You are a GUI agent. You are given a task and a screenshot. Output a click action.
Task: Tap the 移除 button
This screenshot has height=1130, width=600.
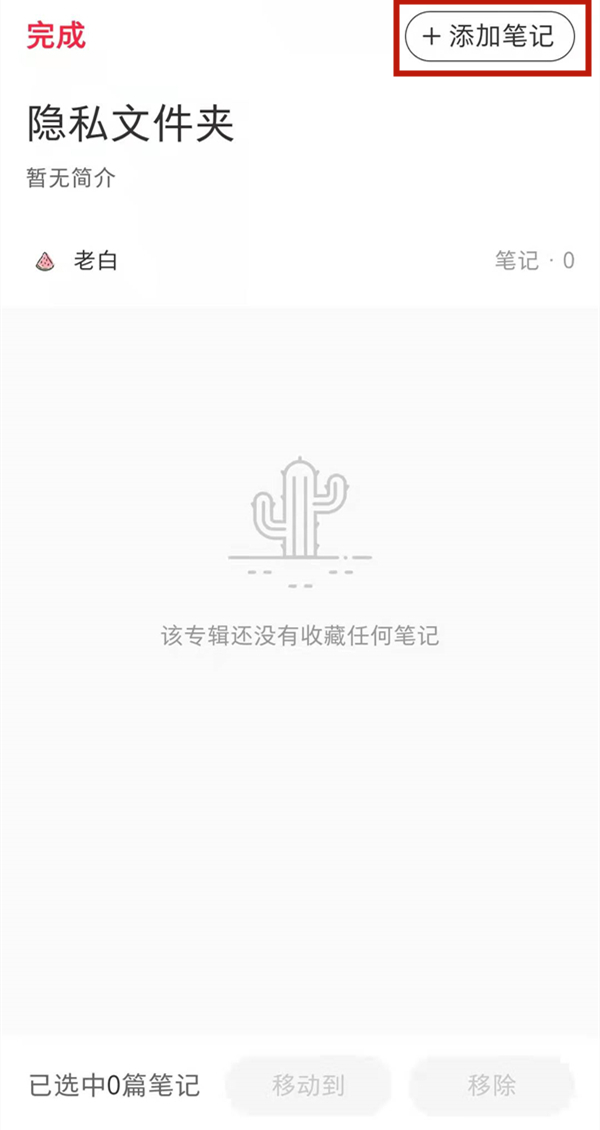point(491,1085)
